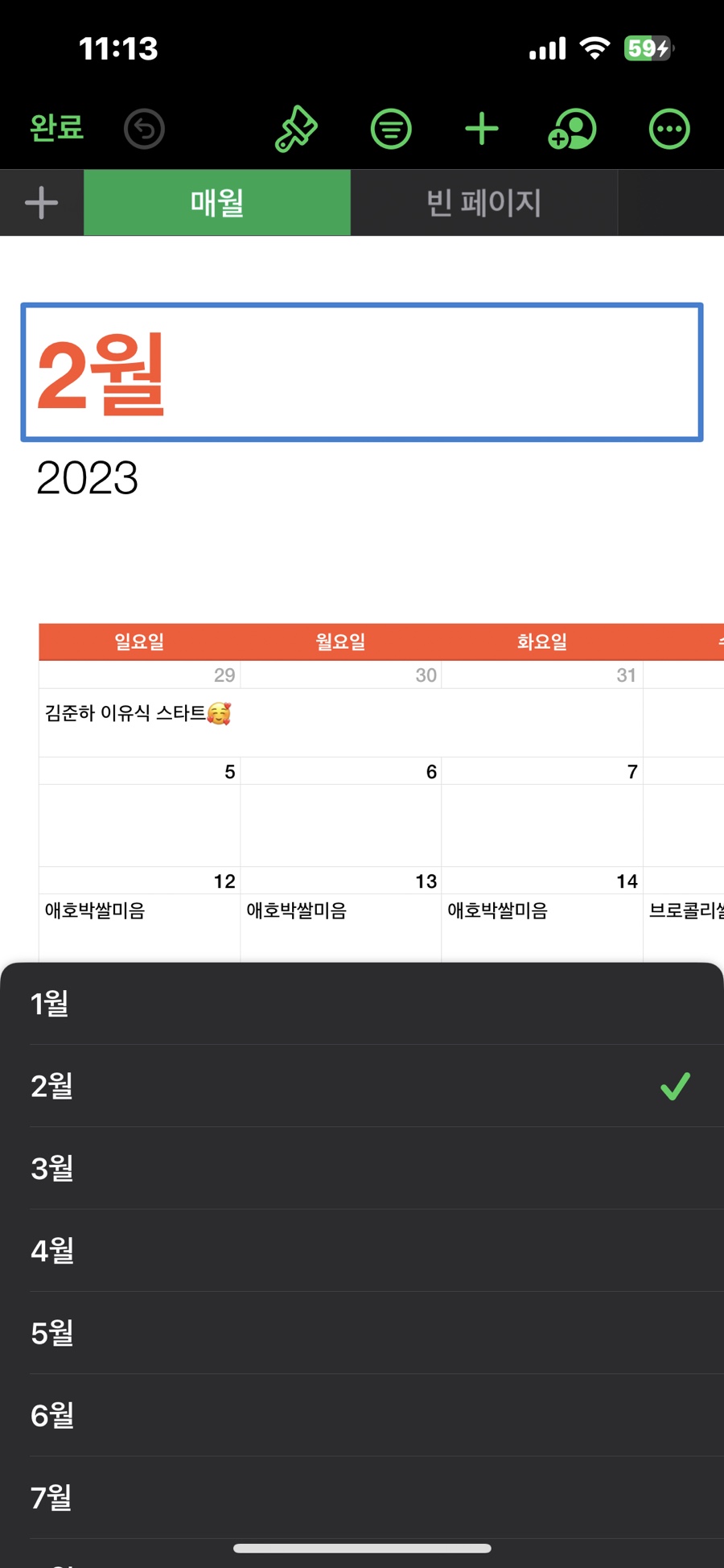
Task: Choose 1월 from the month list
Action: [x=362, y=1004]
